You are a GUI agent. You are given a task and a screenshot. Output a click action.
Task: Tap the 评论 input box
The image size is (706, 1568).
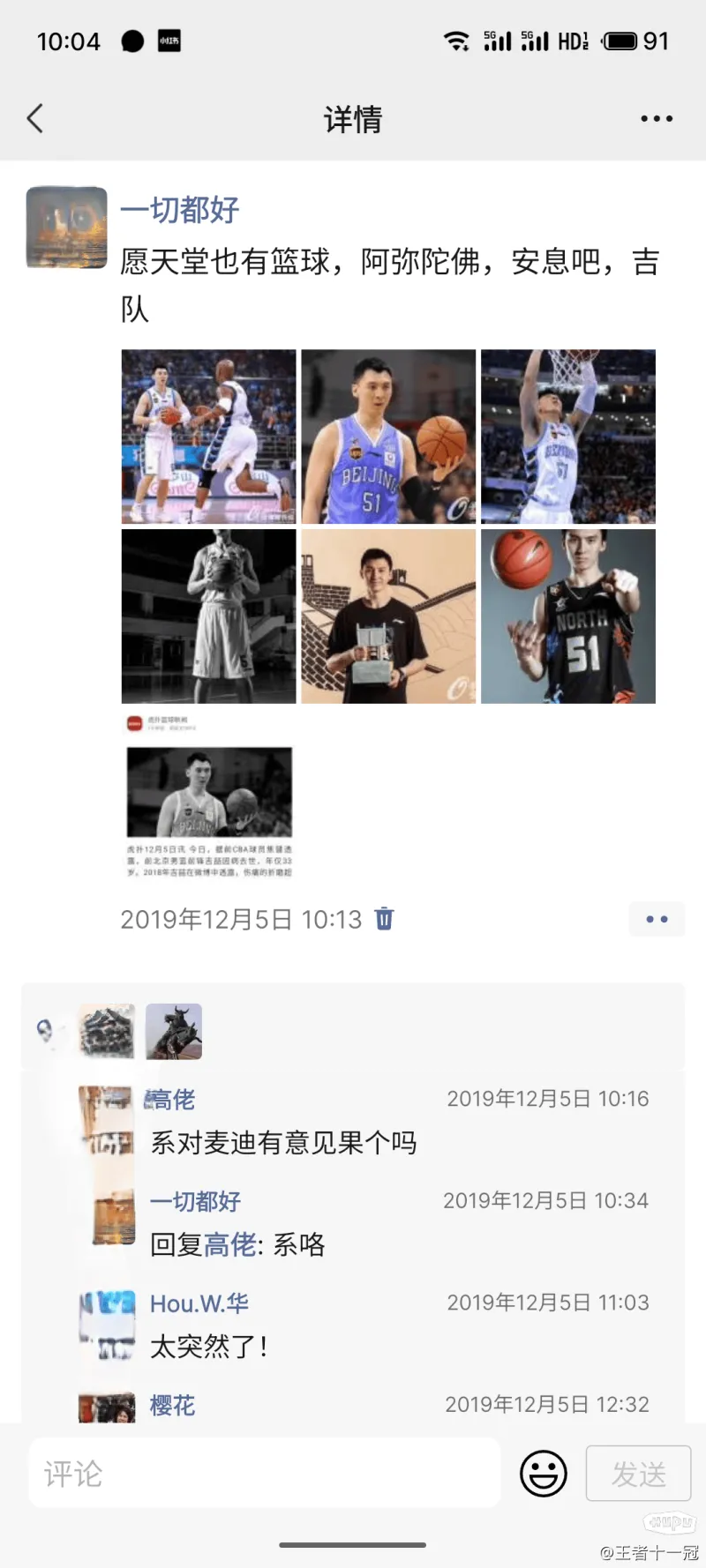pos(265,1473)
